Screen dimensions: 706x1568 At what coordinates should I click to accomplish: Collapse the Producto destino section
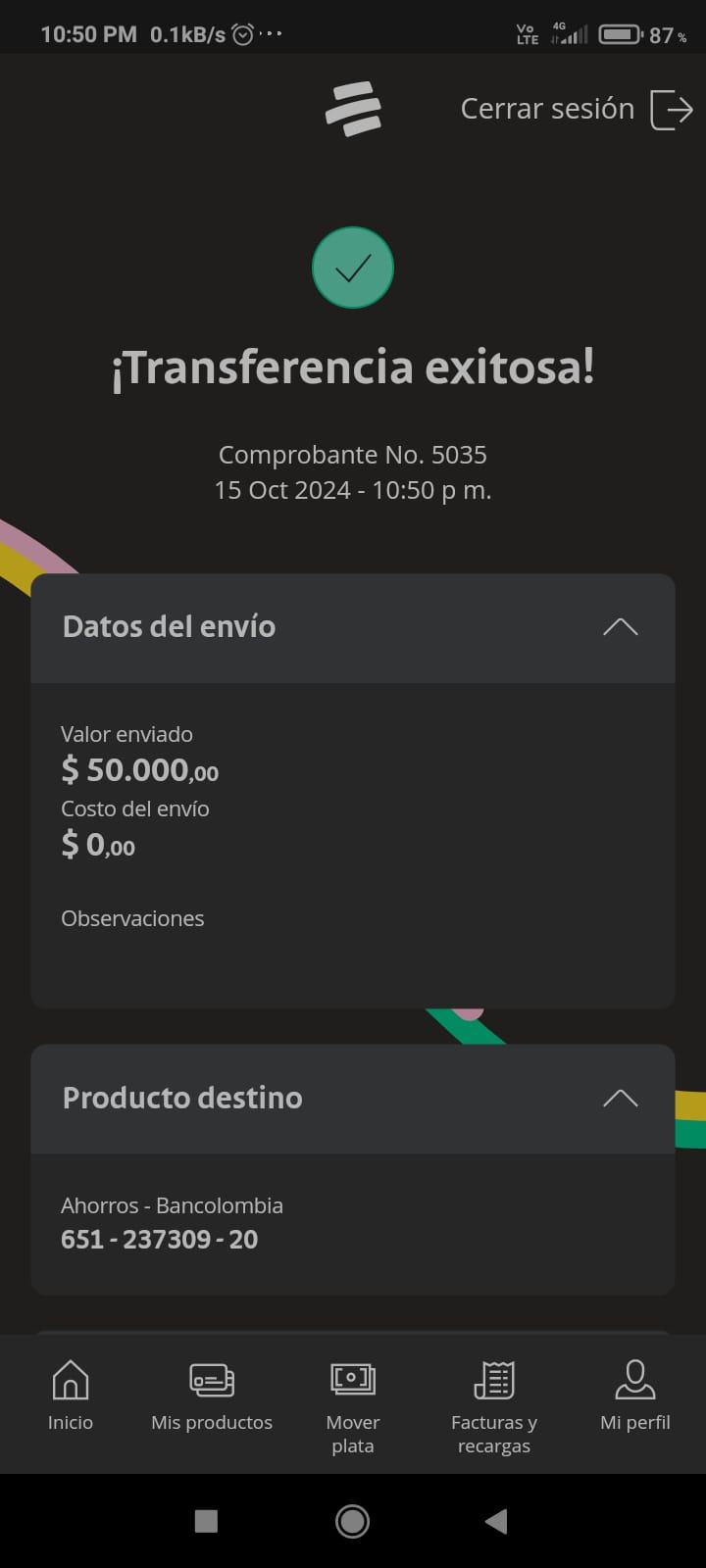click(620, 1098)
